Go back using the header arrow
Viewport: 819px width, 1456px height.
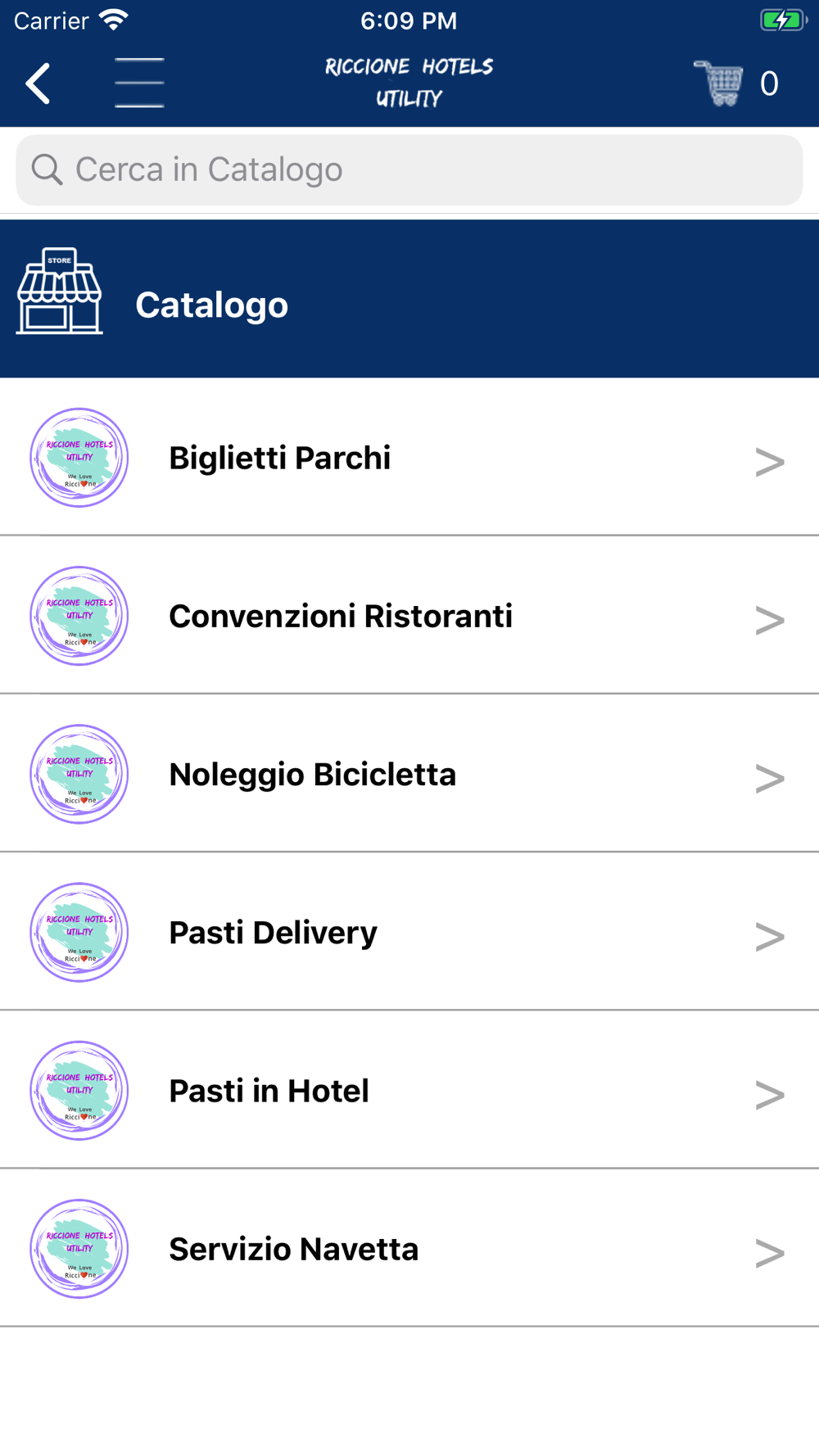pyautogui.click(x=38, y=84)
